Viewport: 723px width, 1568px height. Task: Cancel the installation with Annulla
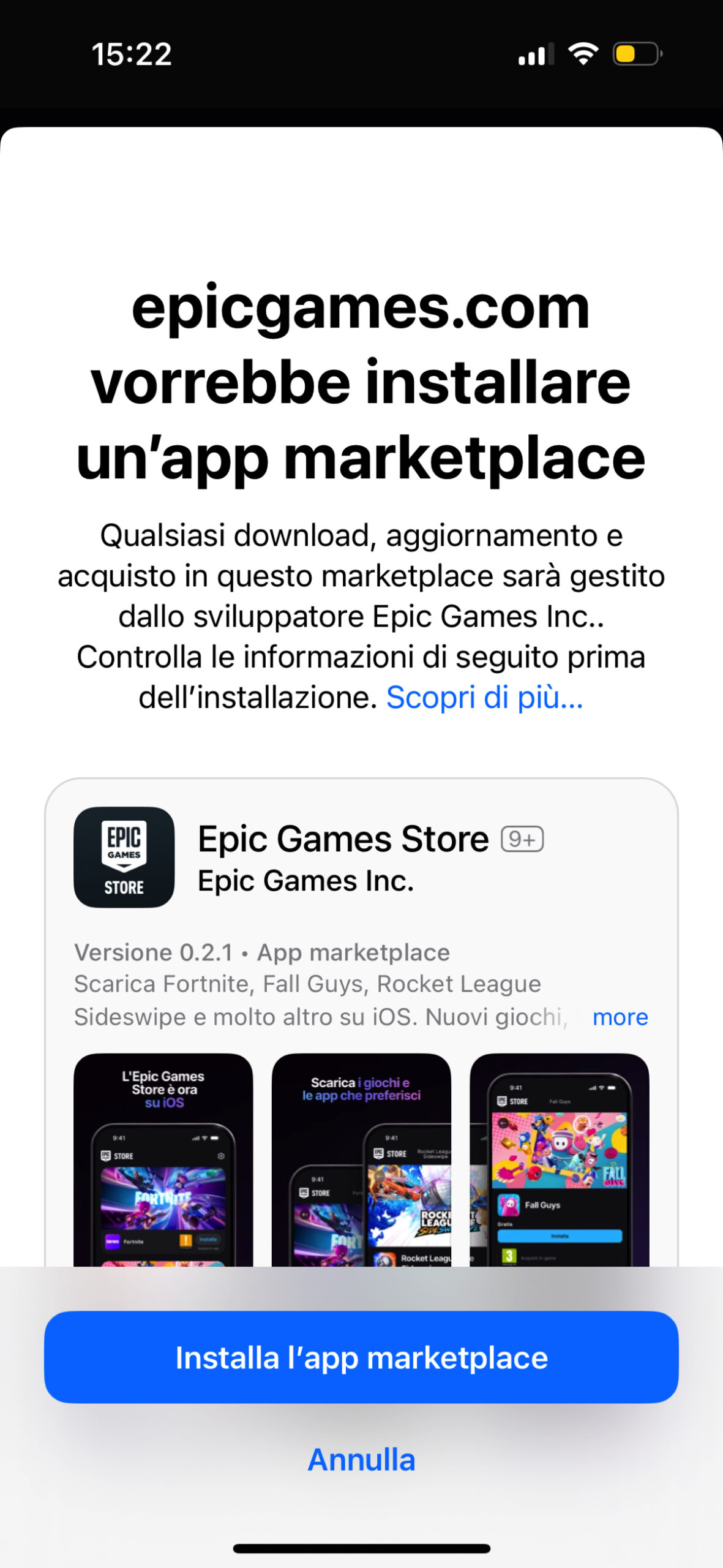(x=361, y=1460)
